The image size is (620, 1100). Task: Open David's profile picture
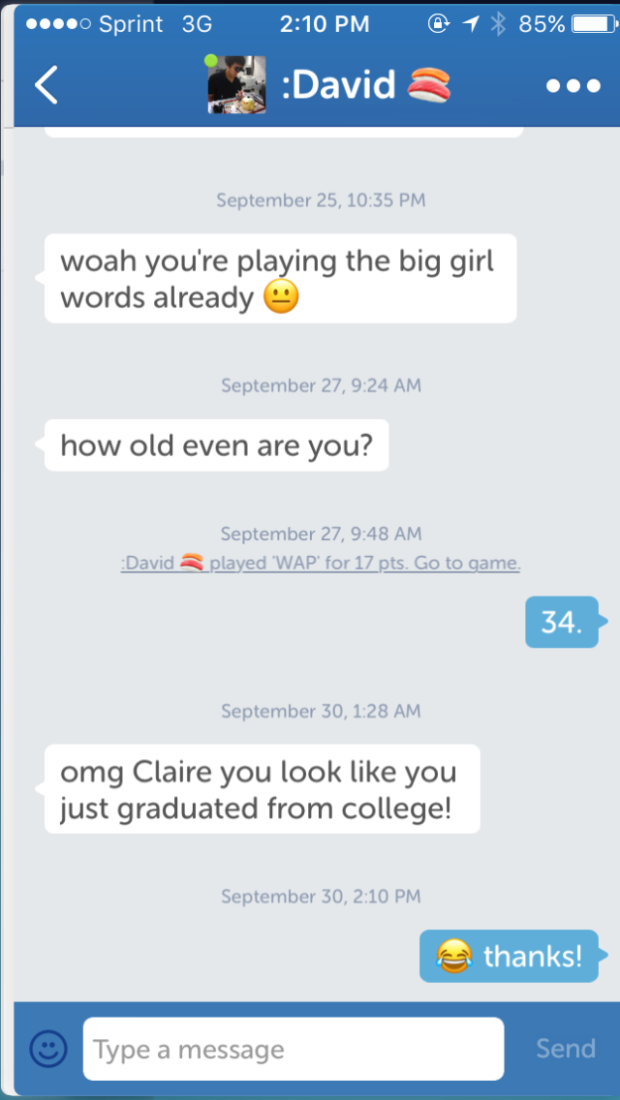(237, 84)
